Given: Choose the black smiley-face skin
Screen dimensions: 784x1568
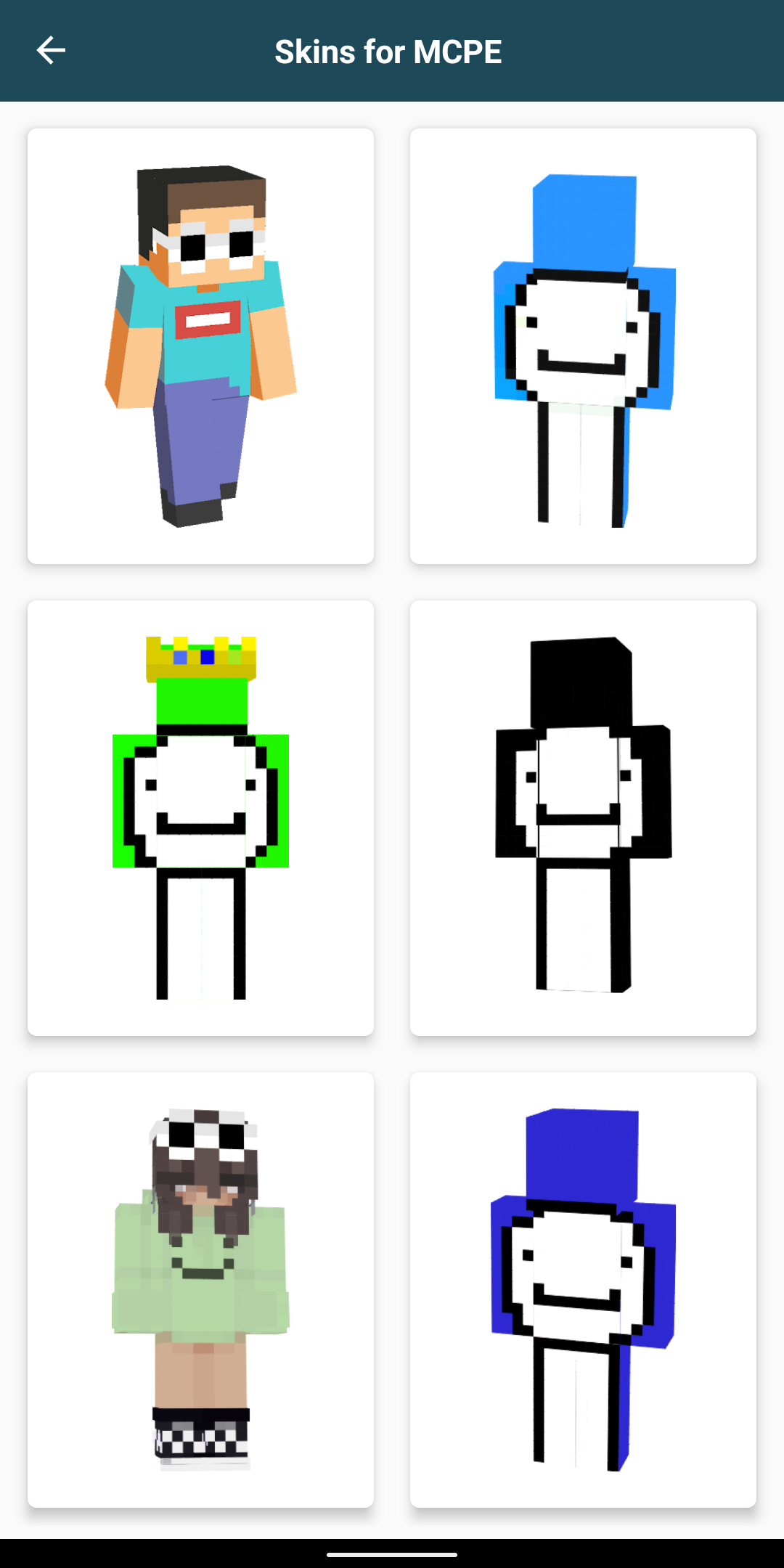Looking at the screenshot, I should click(x=583, y=818).
